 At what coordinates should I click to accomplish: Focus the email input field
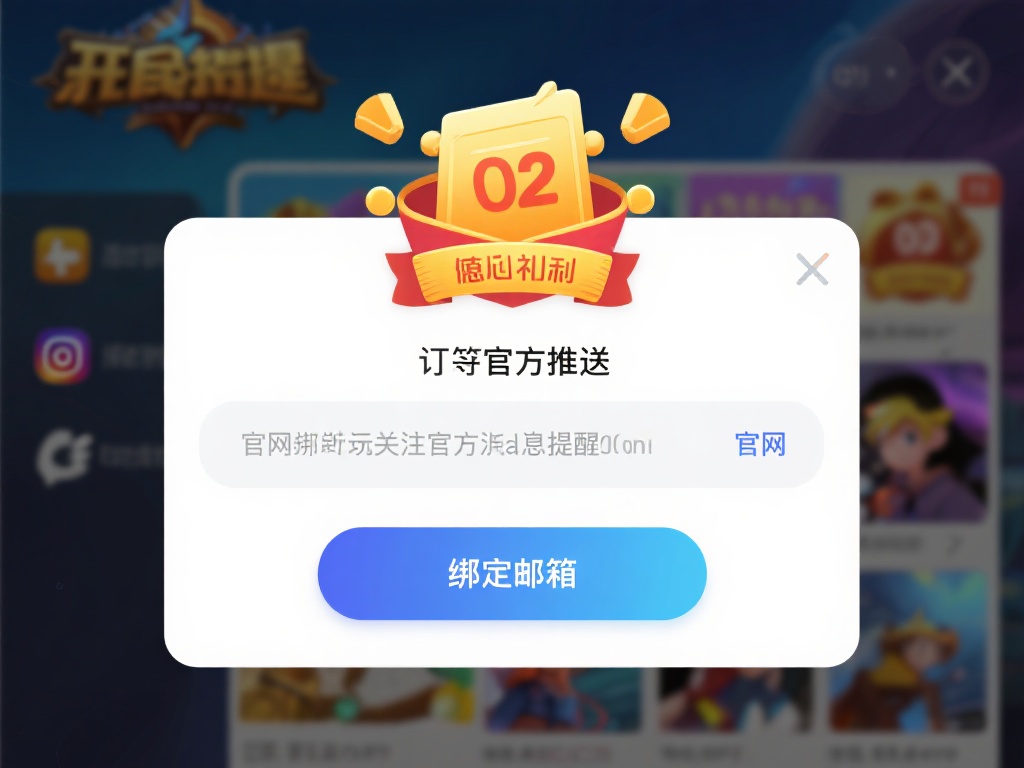point(450,445)
